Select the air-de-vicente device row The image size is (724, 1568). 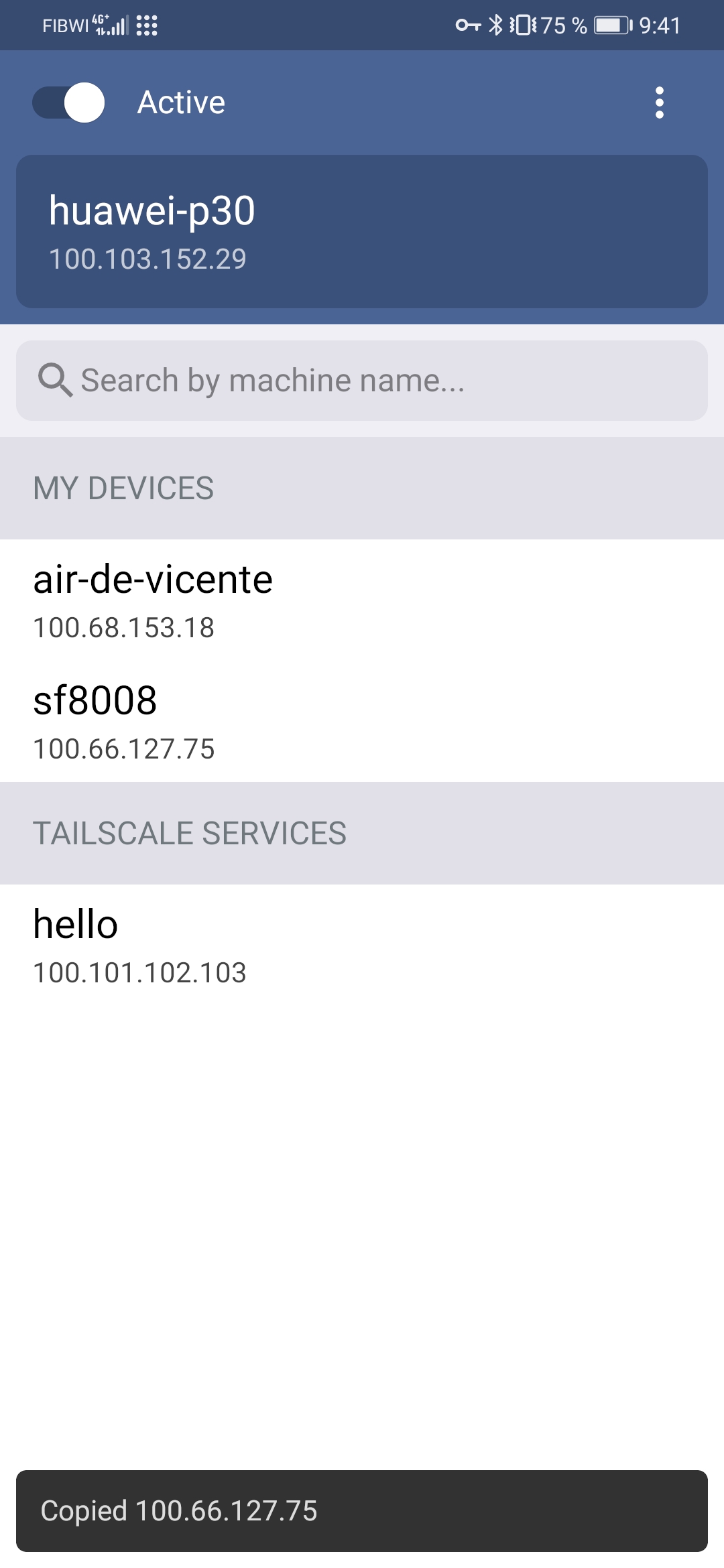(362, 600)
